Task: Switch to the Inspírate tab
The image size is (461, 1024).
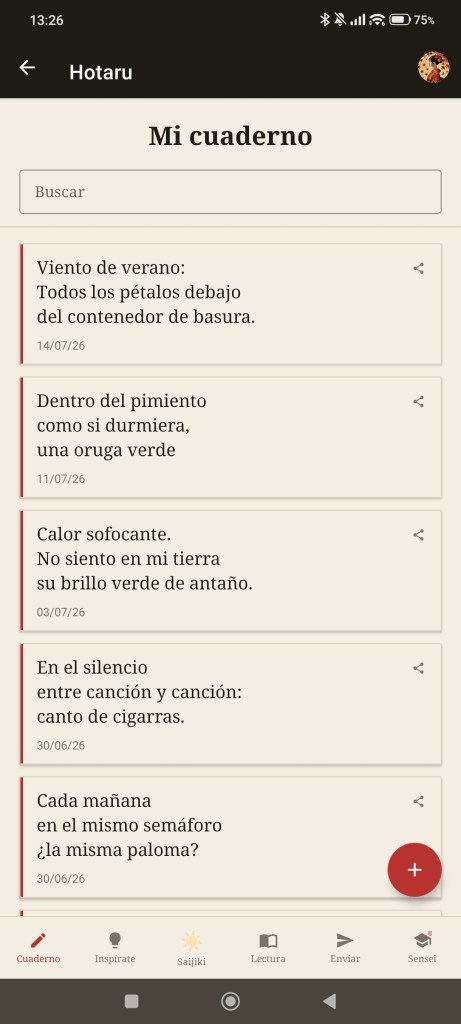Action: tap(115, 948)
